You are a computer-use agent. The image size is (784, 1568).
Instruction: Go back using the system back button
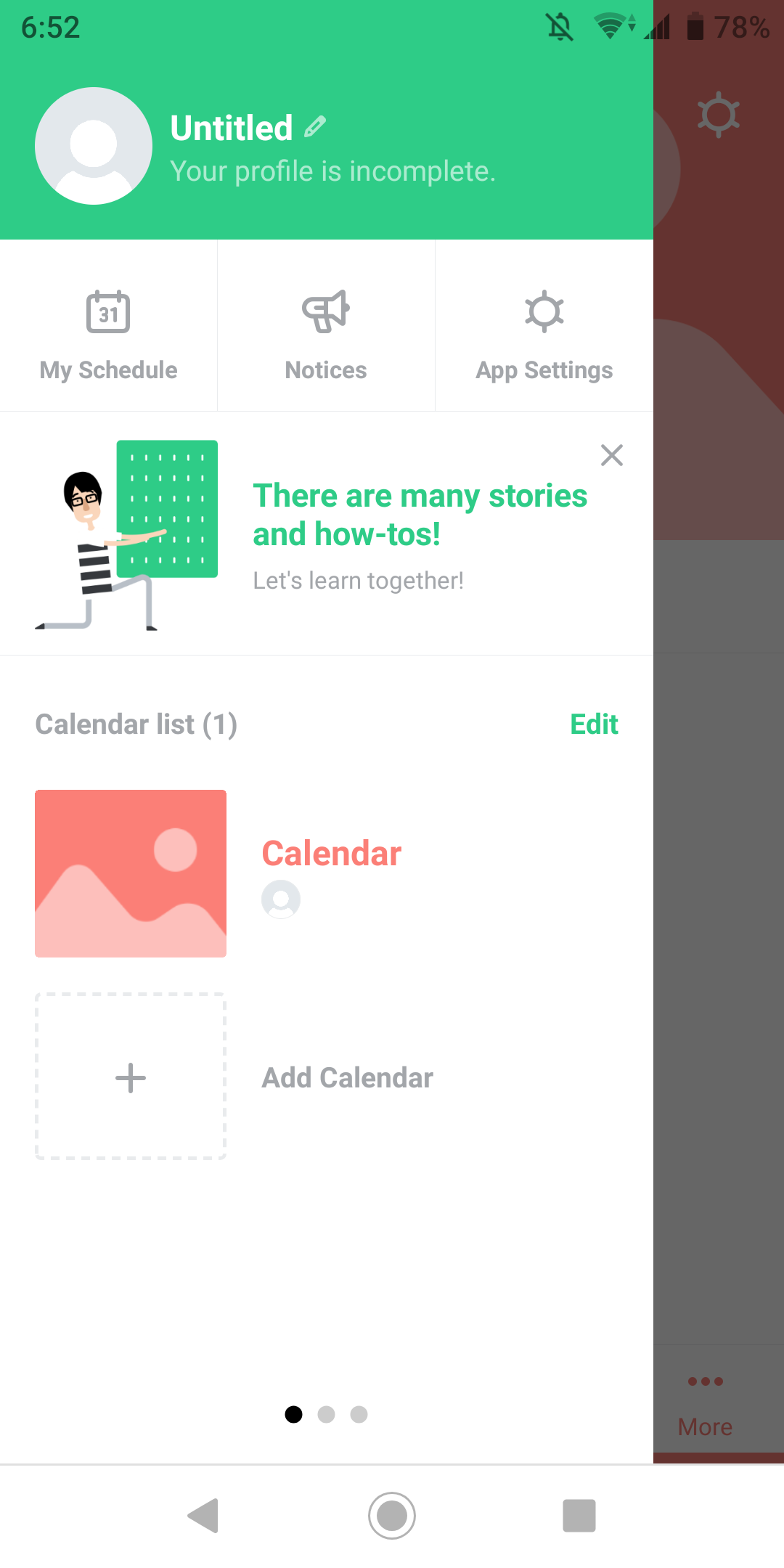pyautogui.click(x=203, y=1516)
